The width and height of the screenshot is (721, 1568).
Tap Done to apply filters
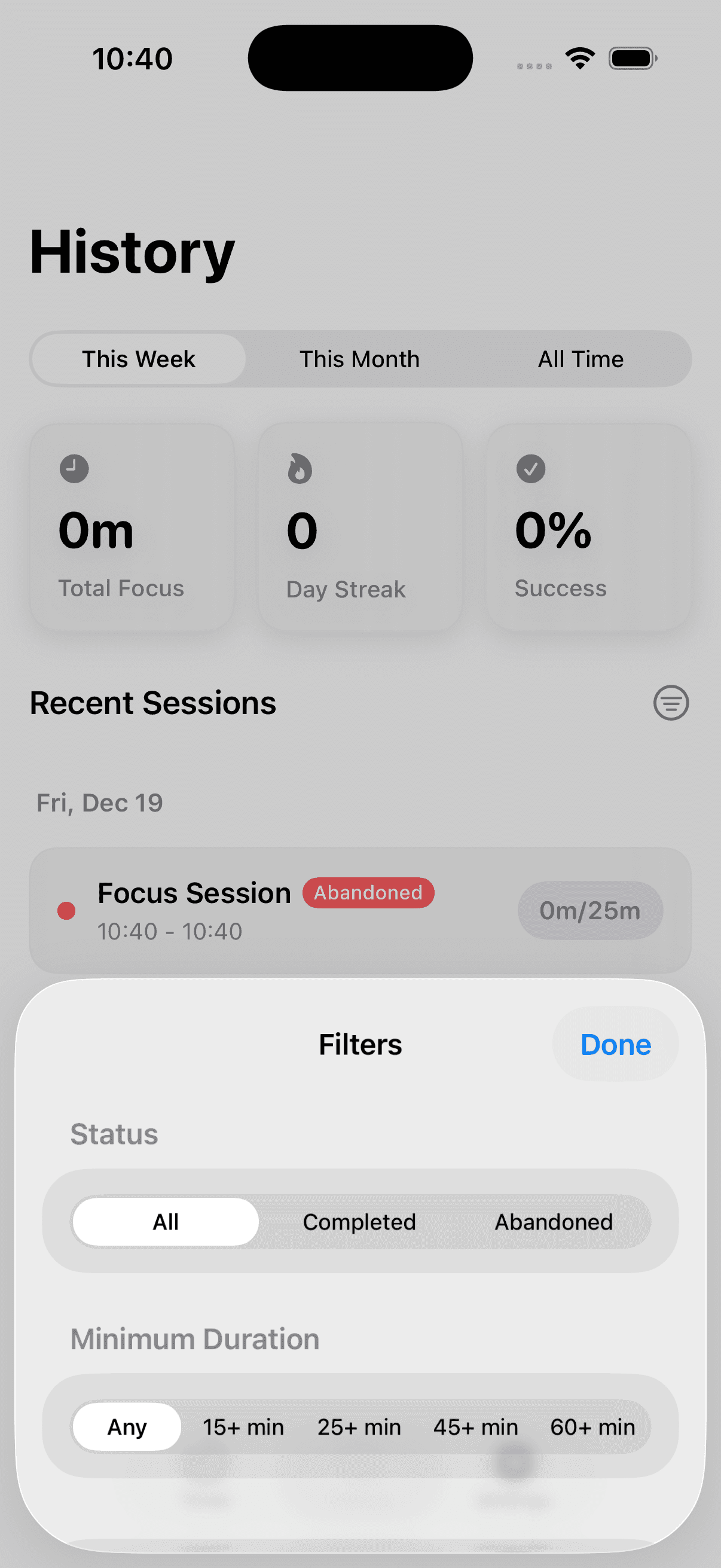(x=616, y=1044)
